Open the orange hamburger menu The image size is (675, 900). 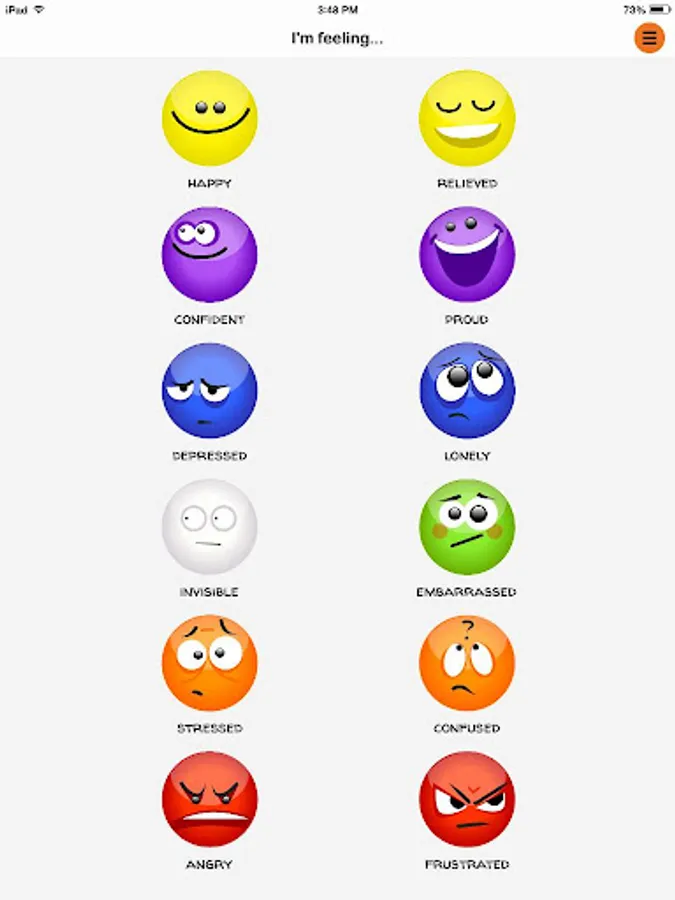point(649,38)
